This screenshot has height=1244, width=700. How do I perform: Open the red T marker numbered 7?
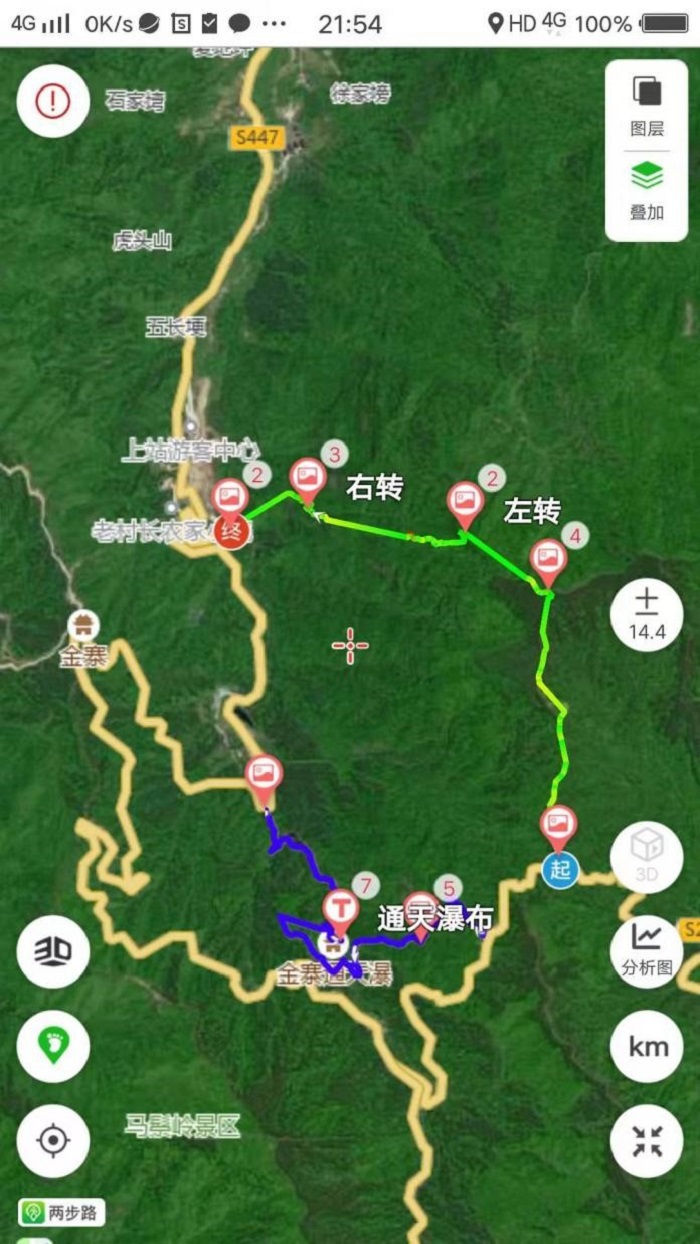pos(342,910)
